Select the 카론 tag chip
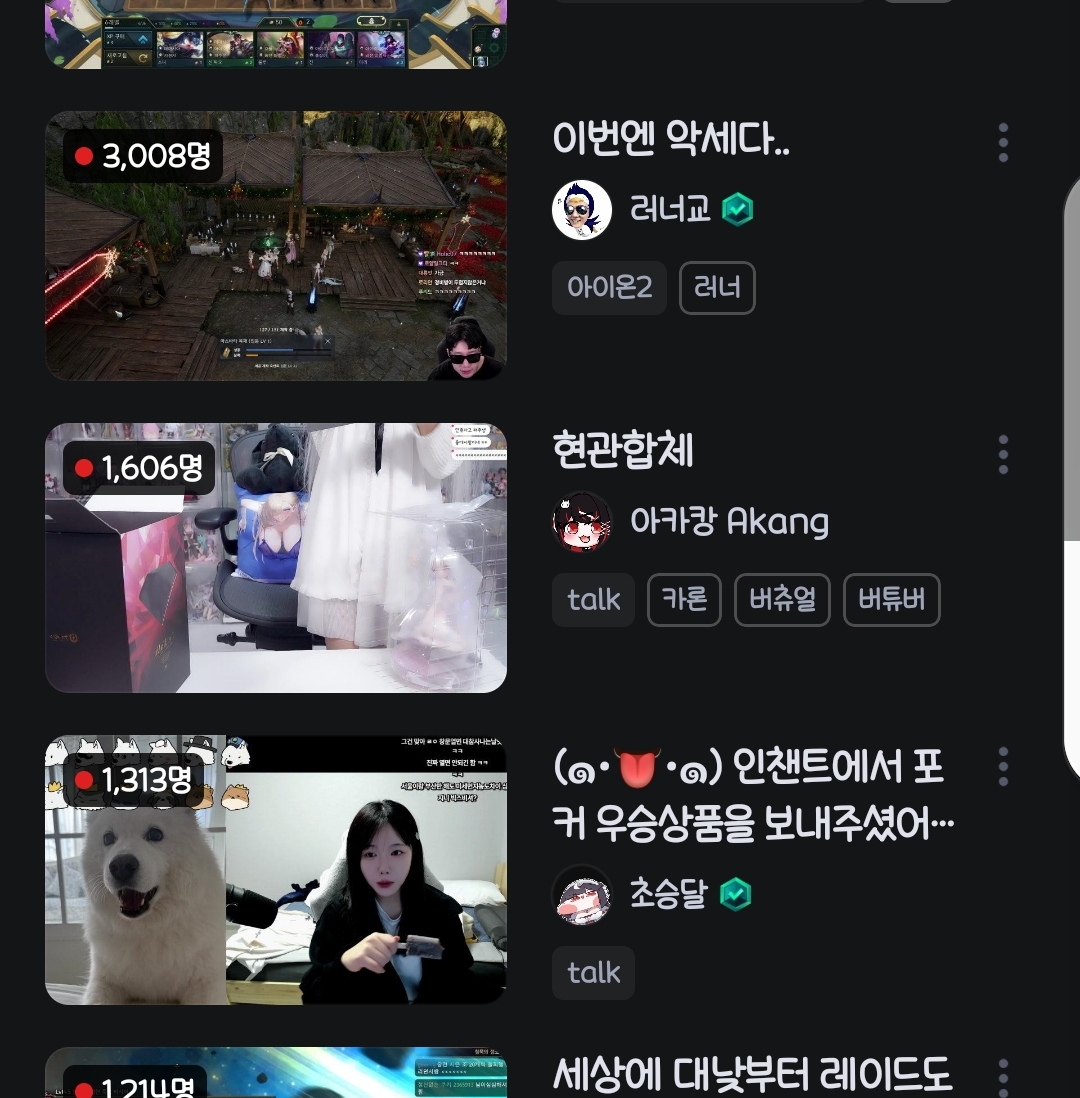 point(684,600)
